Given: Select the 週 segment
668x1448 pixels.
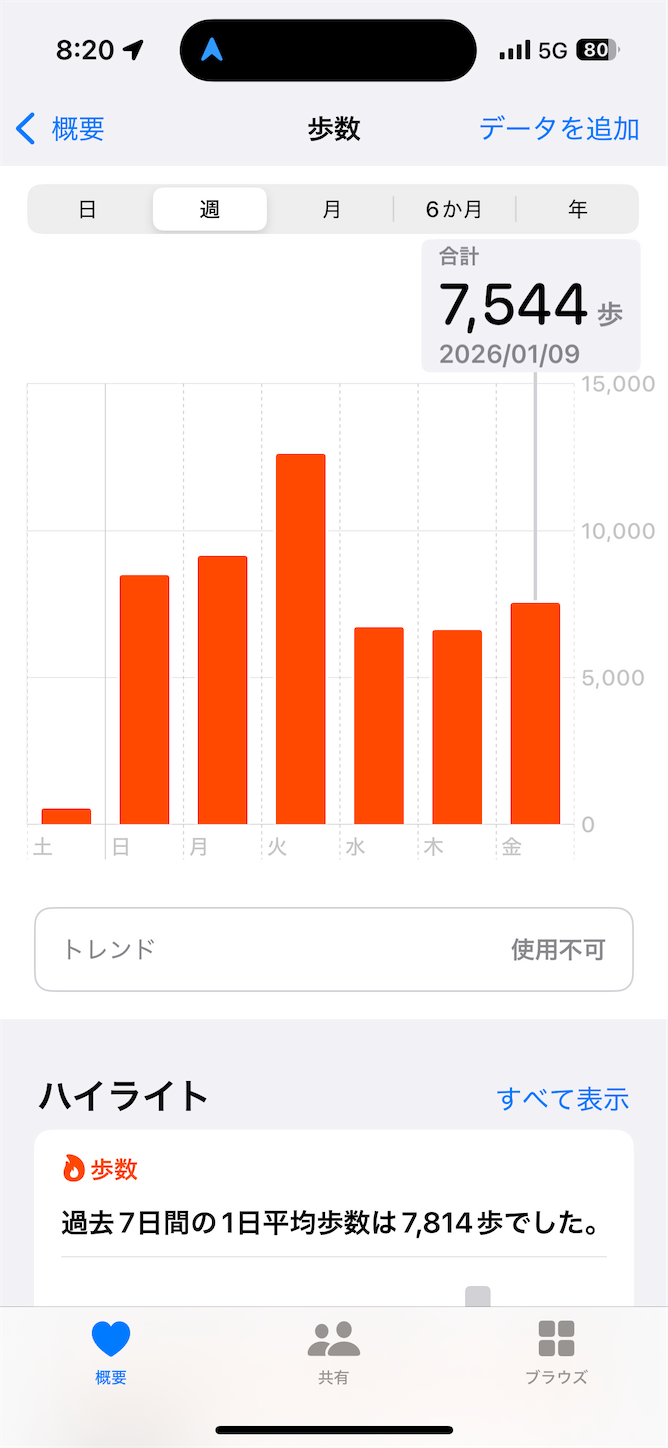Looking at the screenshot, I should (x=210, y=210).
